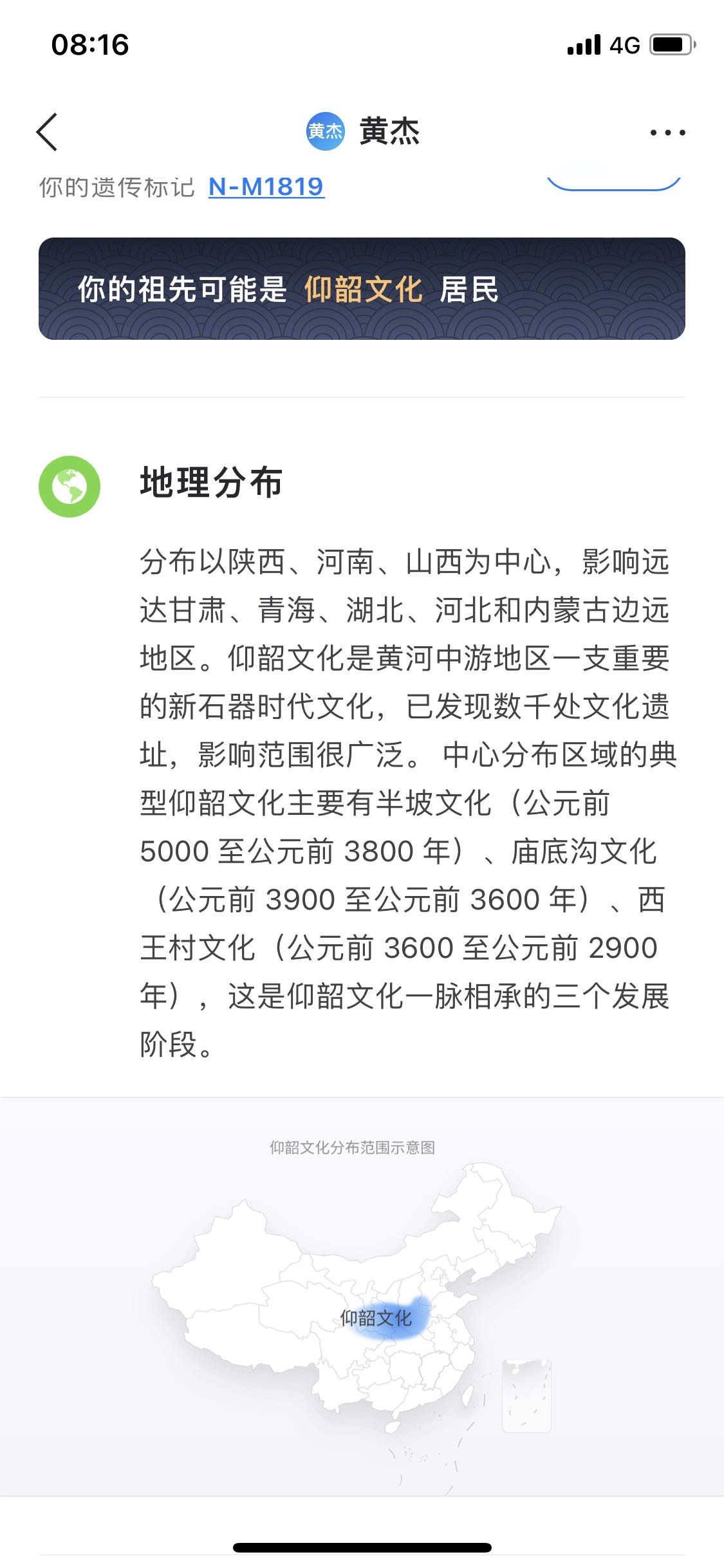Open the N-M1819 genetic marker link
724x1568 pixels.
266,187
